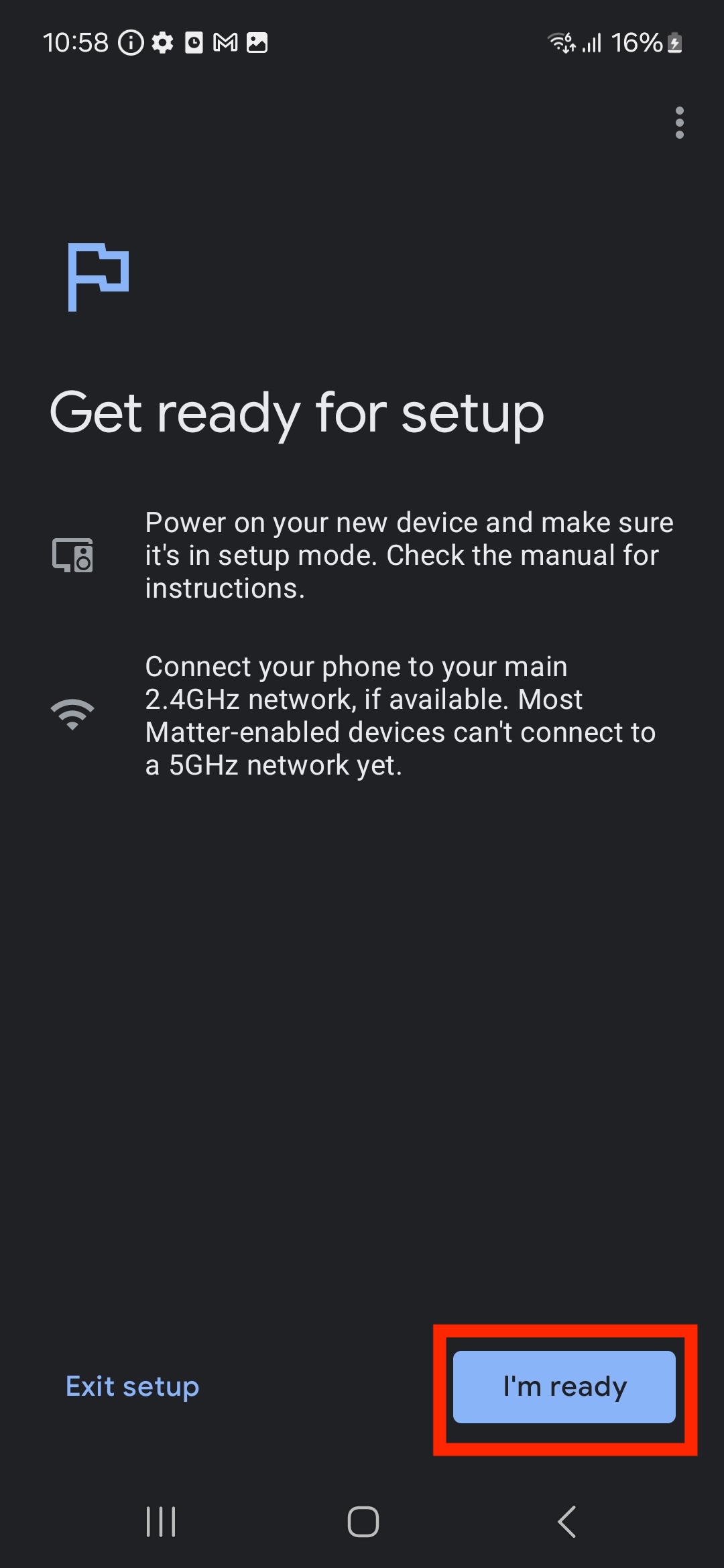The height and width of the screenshot is (1568, 724).
Task: Open the three-dot overflow menu
Action: click(679, 123)
